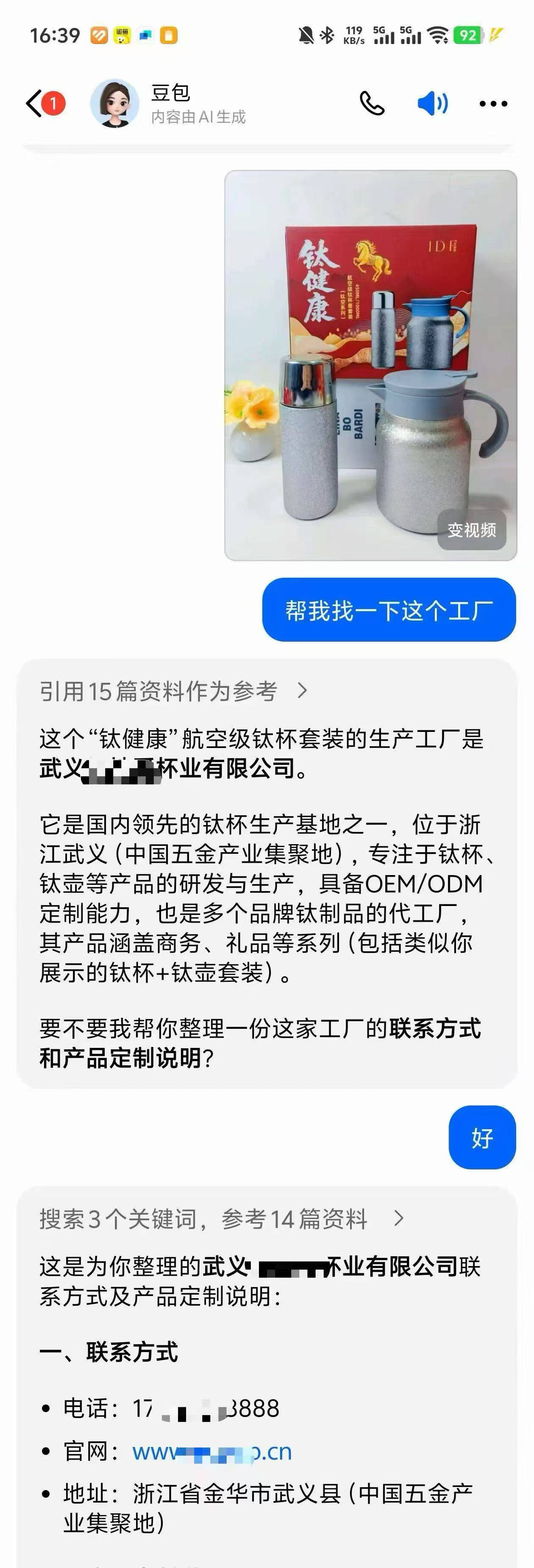
Task: Go back from the 豆包 chat
Action: tap(35, 103)
